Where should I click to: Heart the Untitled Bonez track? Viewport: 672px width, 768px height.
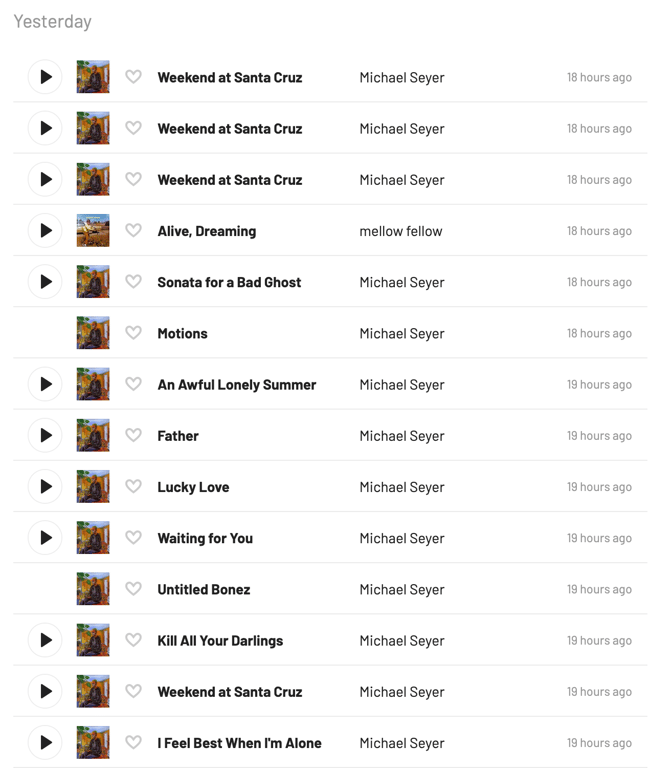pyautogui.click(x=133, y=589)
